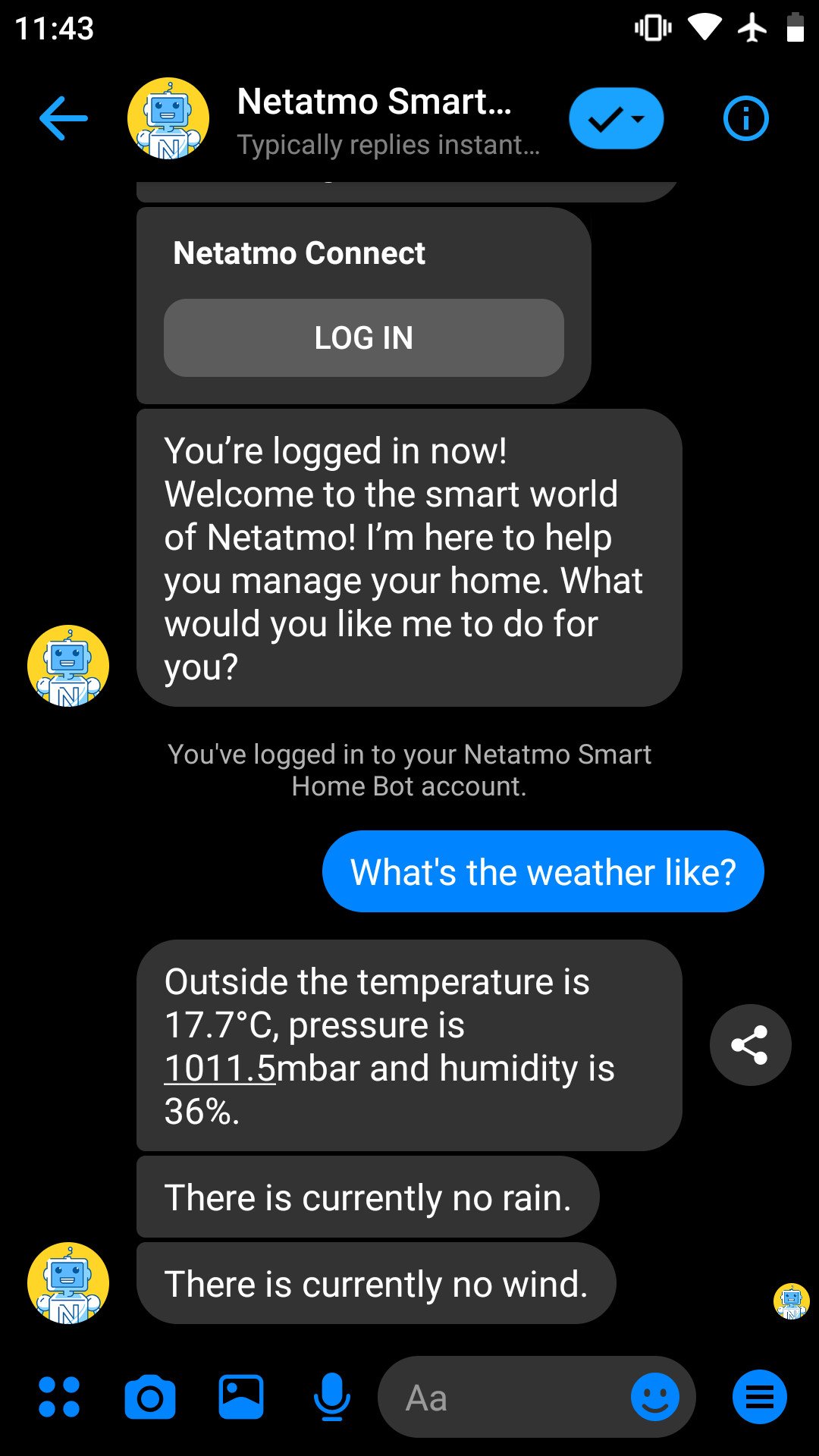
Task: Open more apps four-dot menu
Action: pyautogui.click(x=59, y=1397)
